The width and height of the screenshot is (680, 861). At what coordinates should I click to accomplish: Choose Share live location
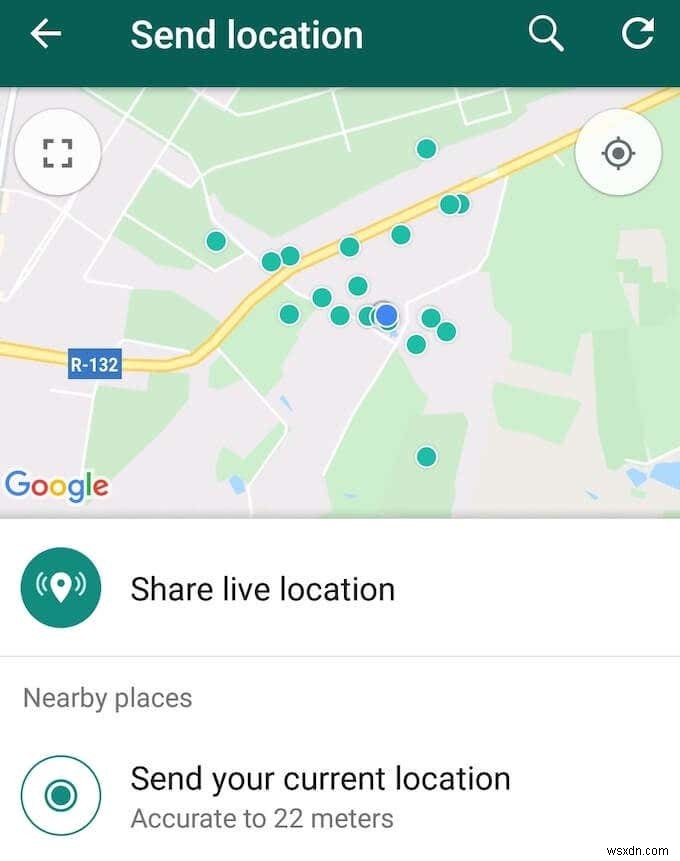point(262,589)
